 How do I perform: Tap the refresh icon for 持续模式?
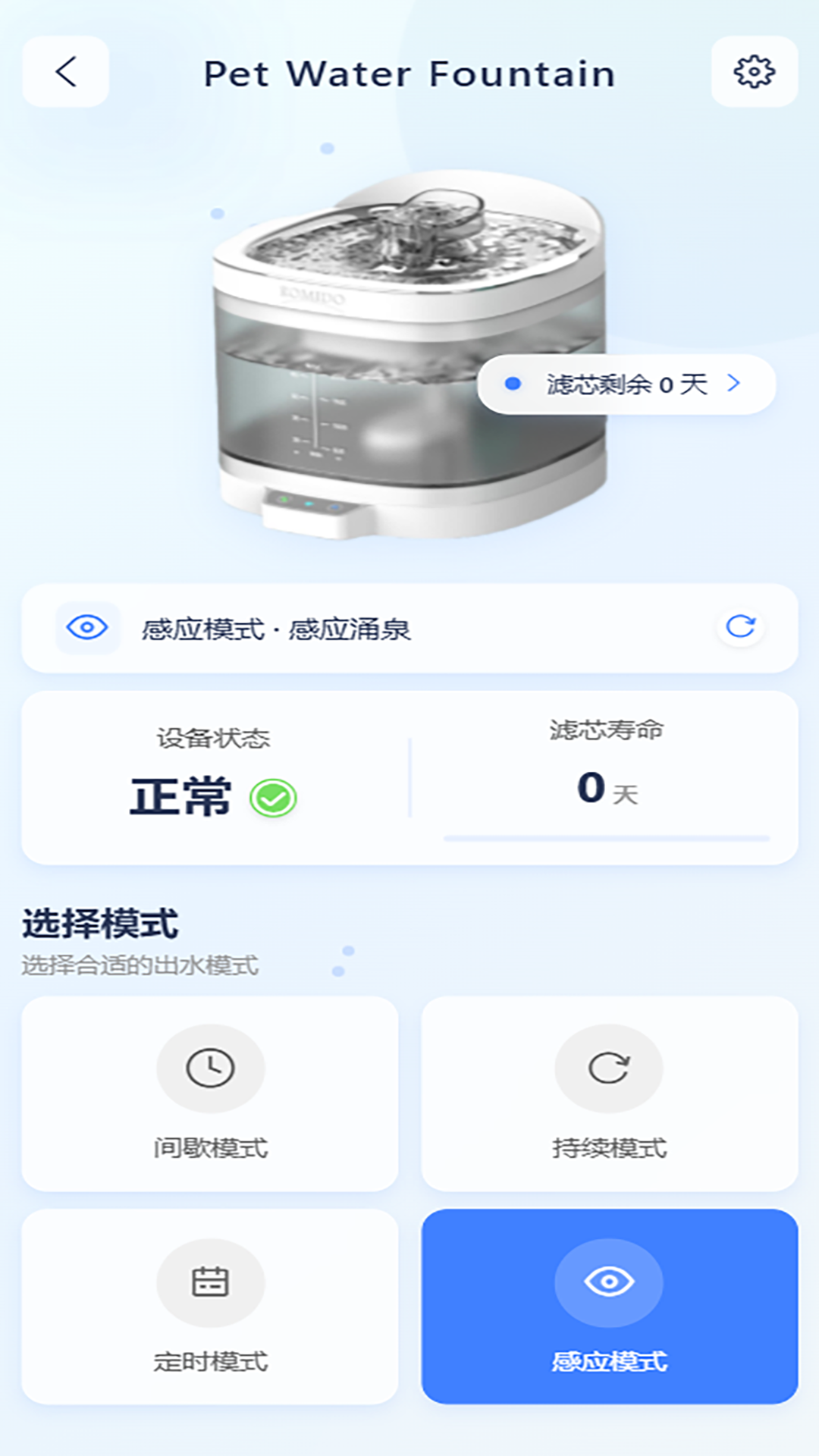(x=608, y=1068)
